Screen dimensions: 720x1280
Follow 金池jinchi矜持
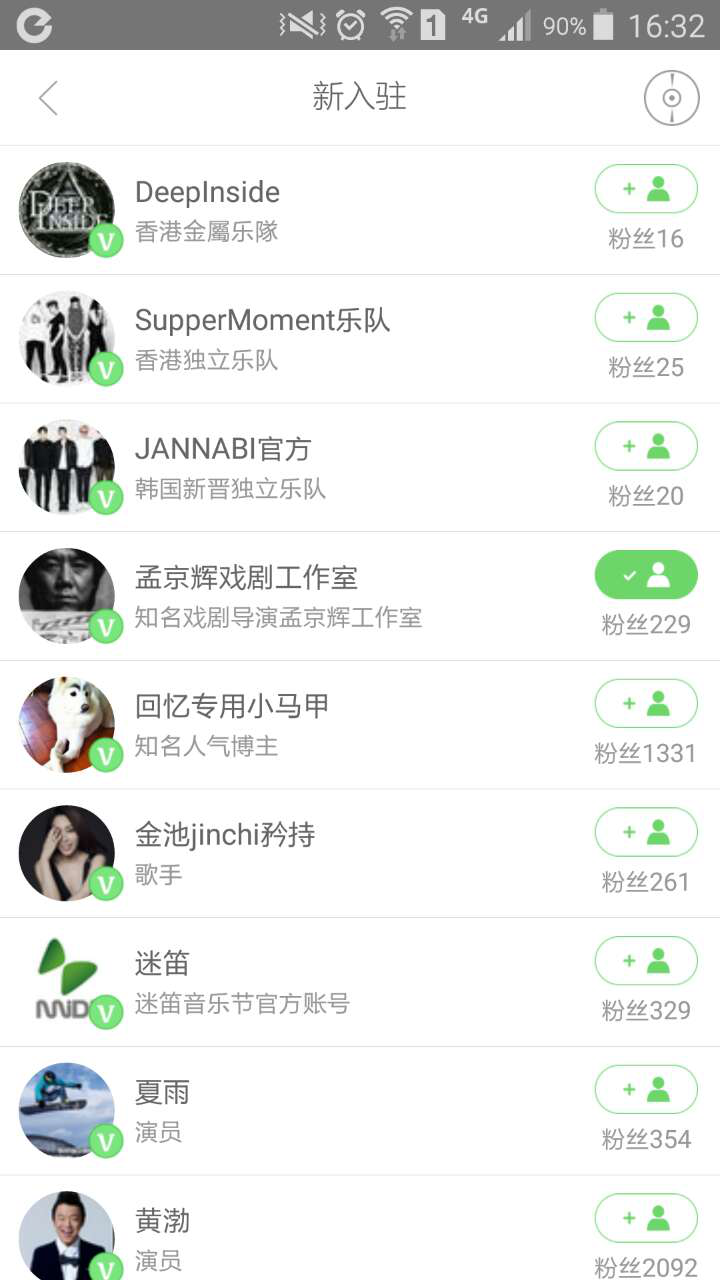pos(646,832)
